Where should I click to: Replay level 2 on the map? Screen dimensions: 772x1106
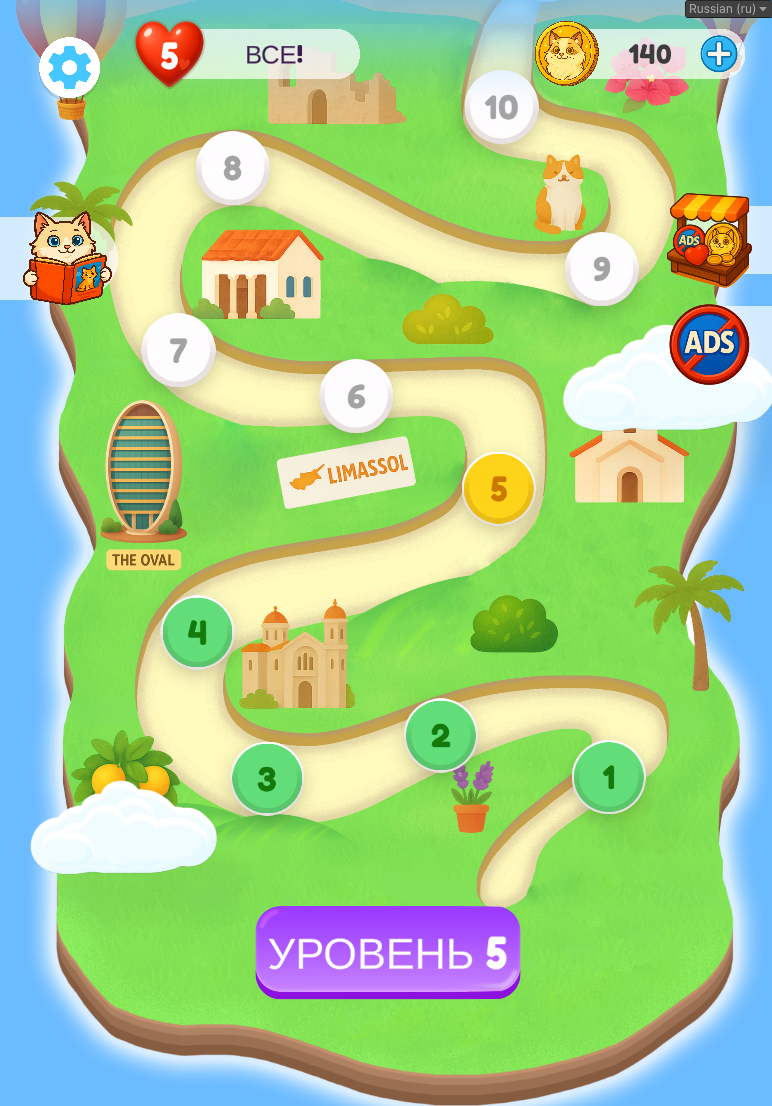(441, 736)
